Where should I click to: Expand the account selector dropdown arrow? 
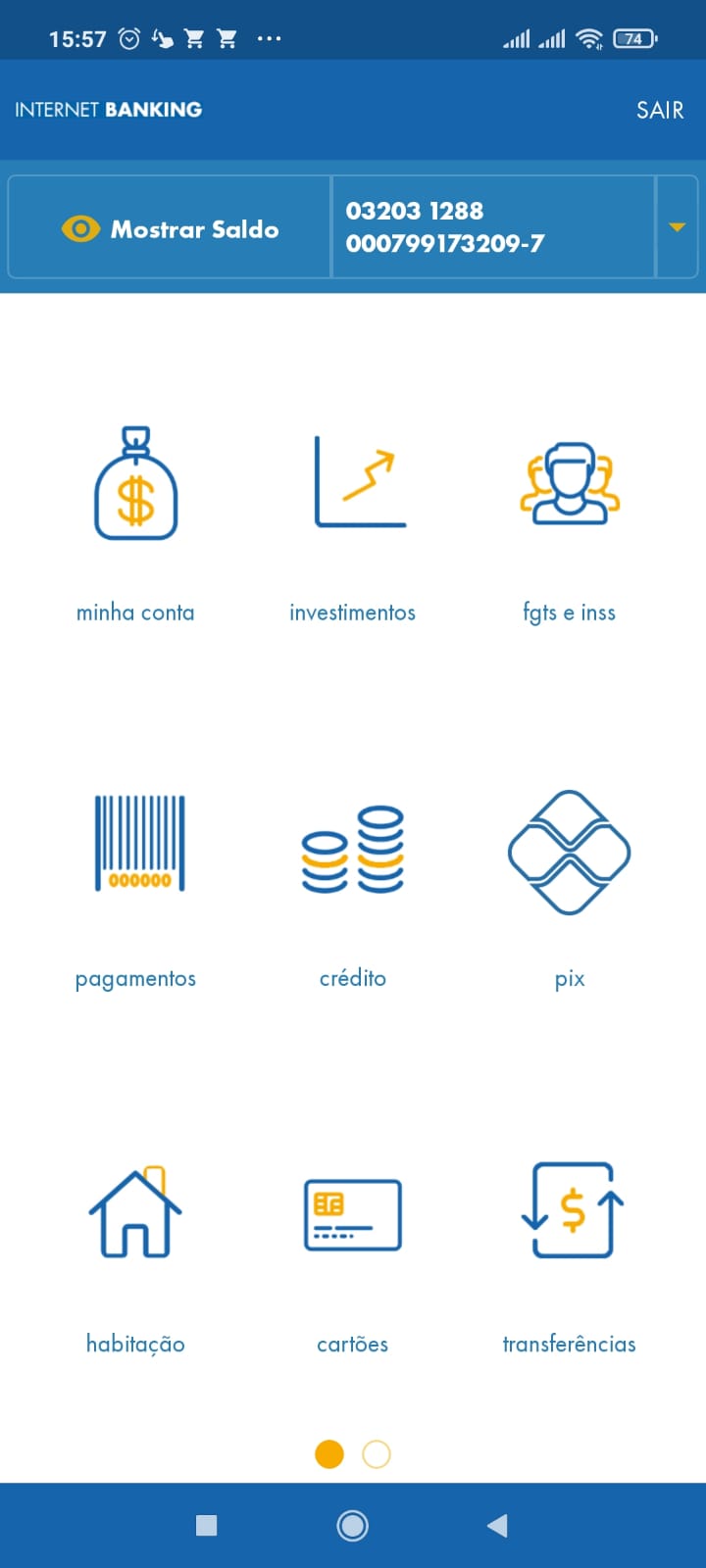click(x=677, y=227)
